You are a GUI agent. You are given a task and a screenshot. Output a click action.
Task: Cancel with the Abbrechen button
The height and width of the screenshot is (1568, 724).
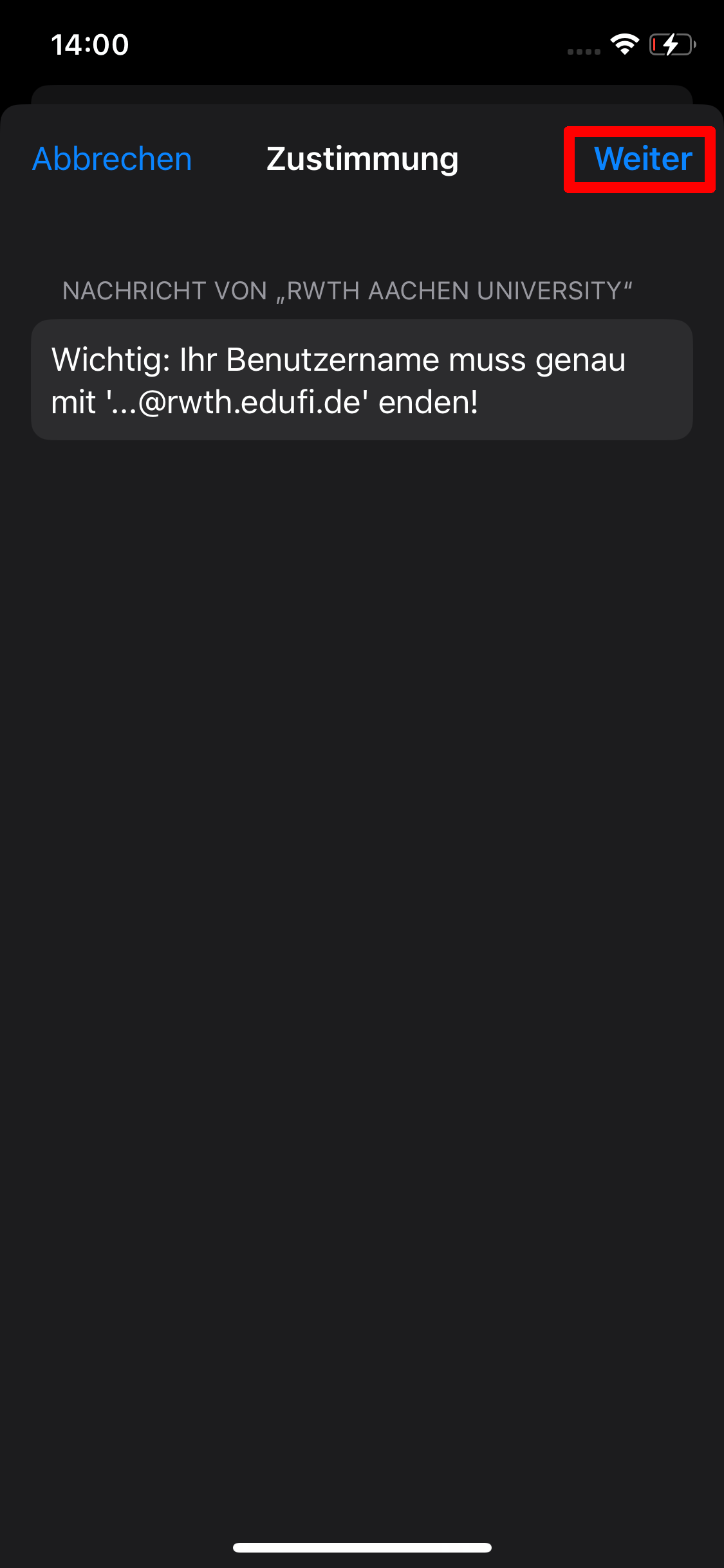[x=112, y=159]
